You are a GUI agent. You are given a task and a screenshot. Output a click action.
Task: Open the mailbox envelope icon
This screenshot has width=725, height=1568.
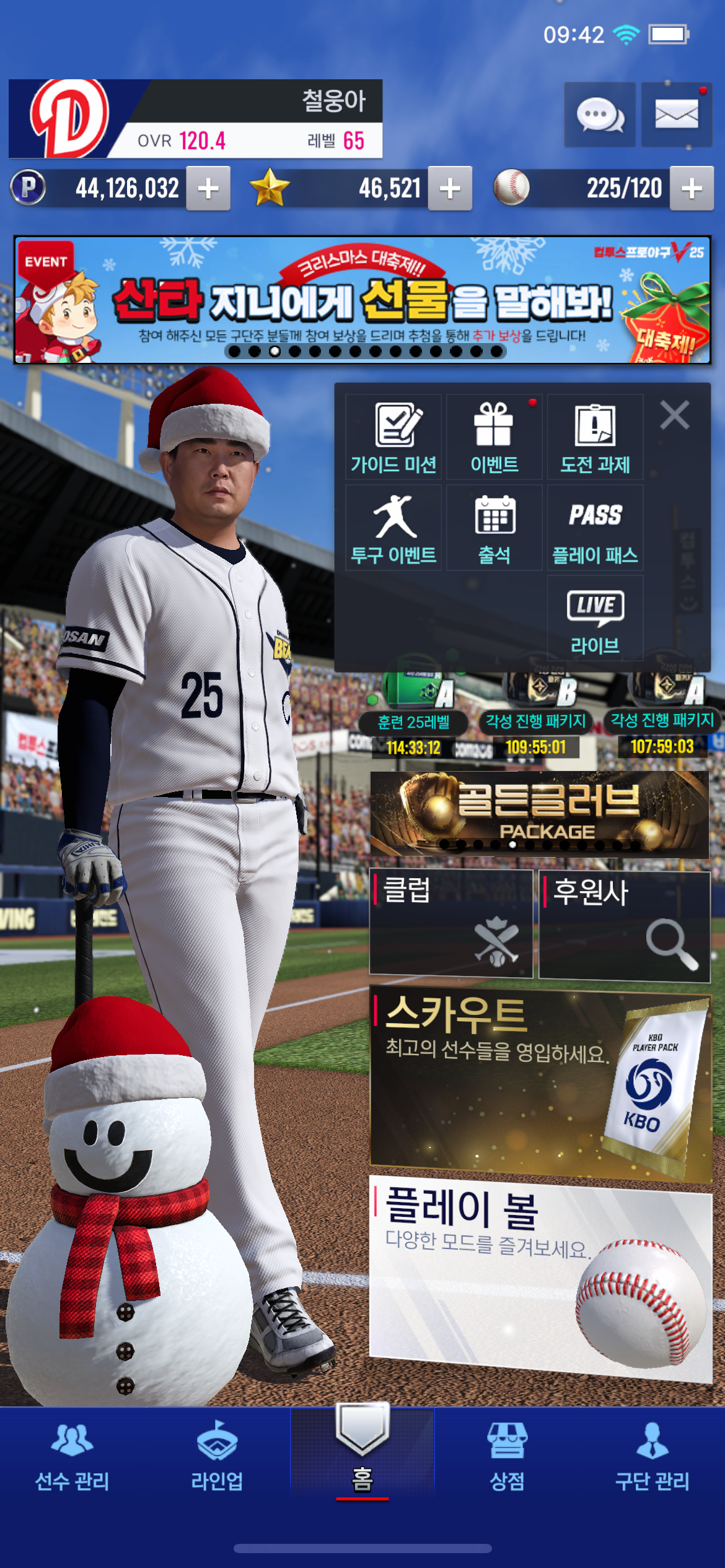(x=676, y=115)
